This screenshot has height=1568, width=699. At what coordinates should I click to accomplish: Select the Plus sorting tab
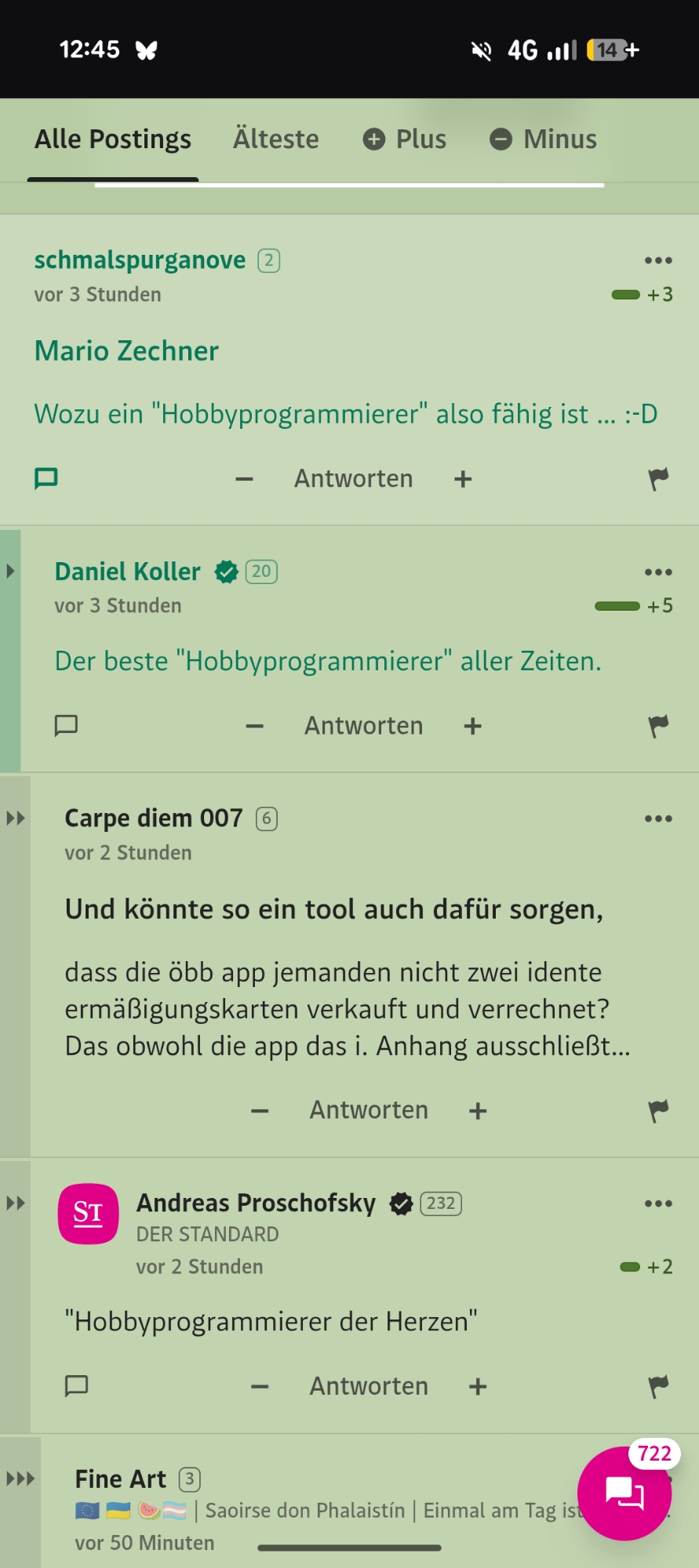[405, 140]
